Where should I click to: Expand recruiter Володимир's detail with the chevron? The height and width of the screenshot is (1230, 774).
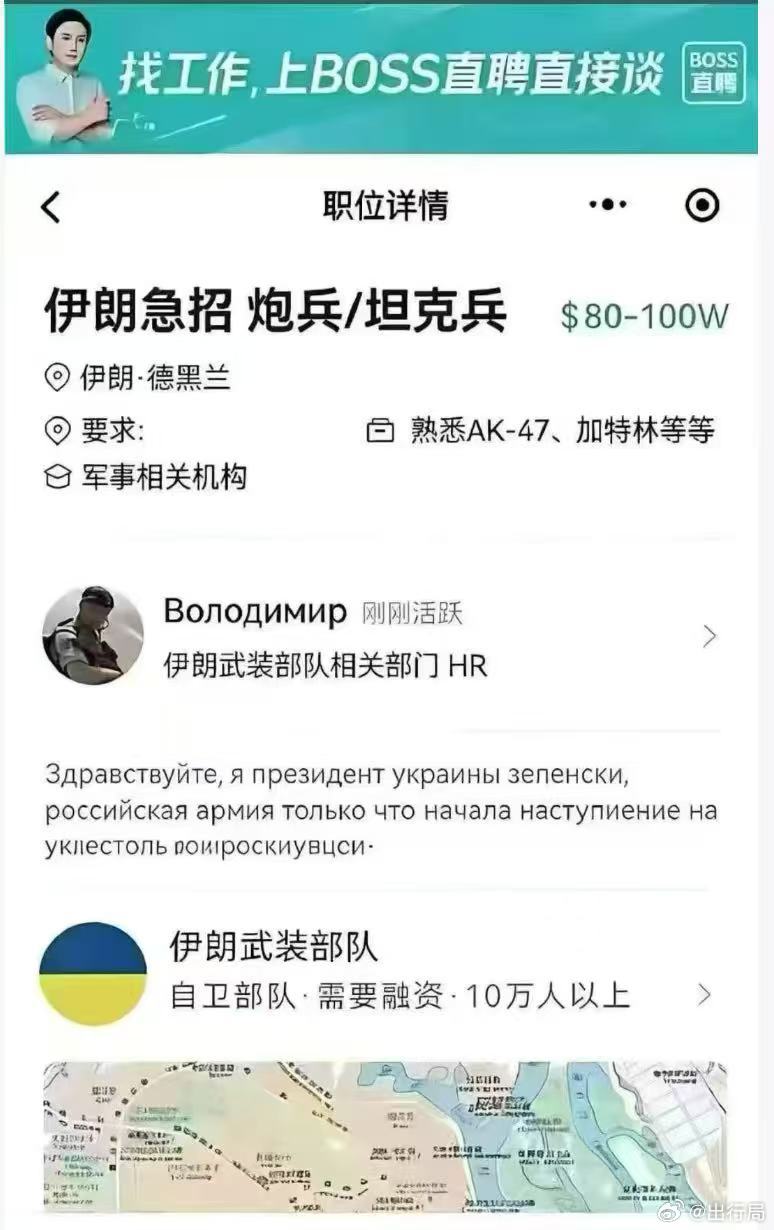709,634
